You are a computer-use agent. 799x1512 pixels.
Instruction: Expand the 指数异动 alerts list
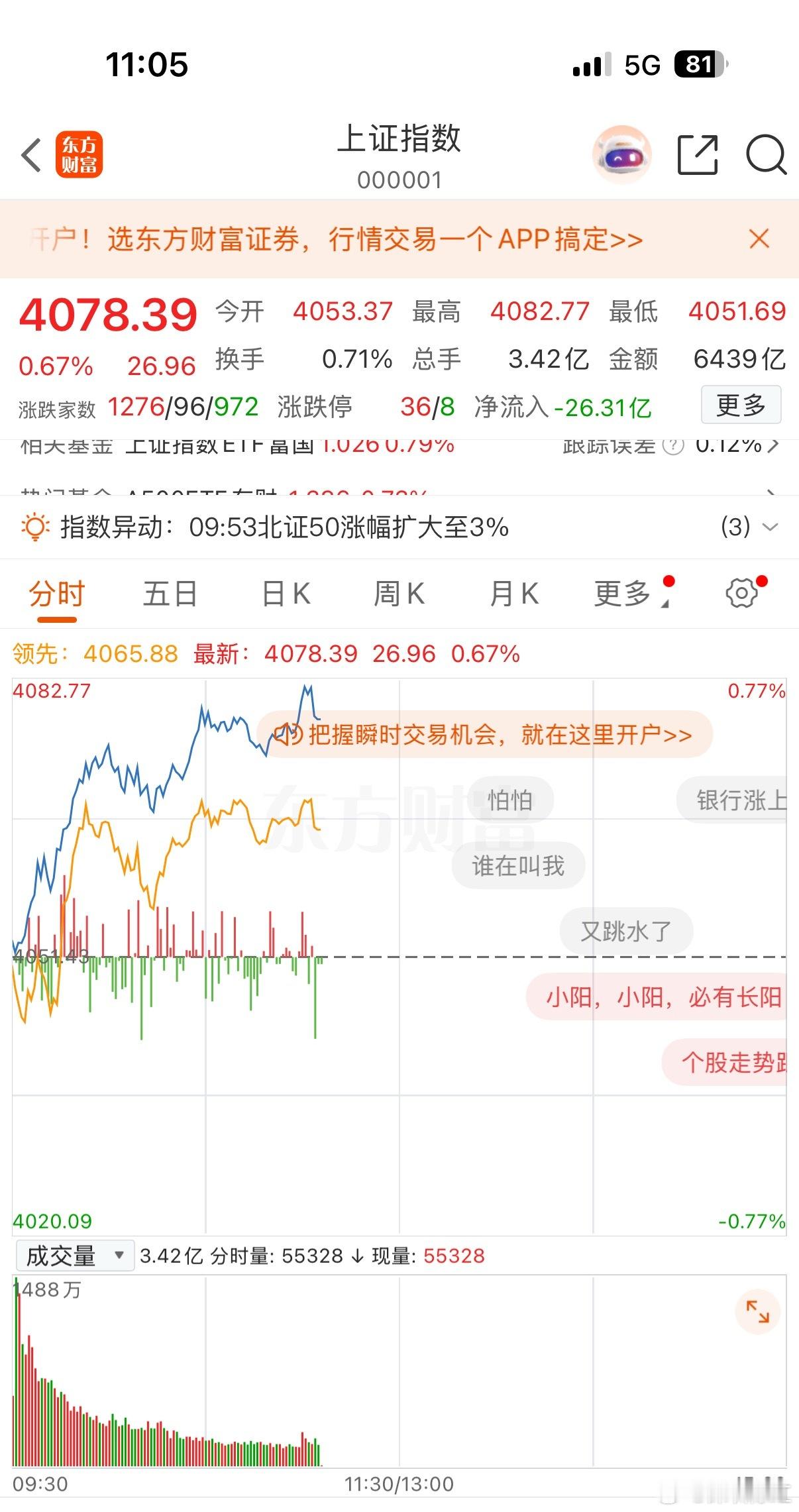769,529
